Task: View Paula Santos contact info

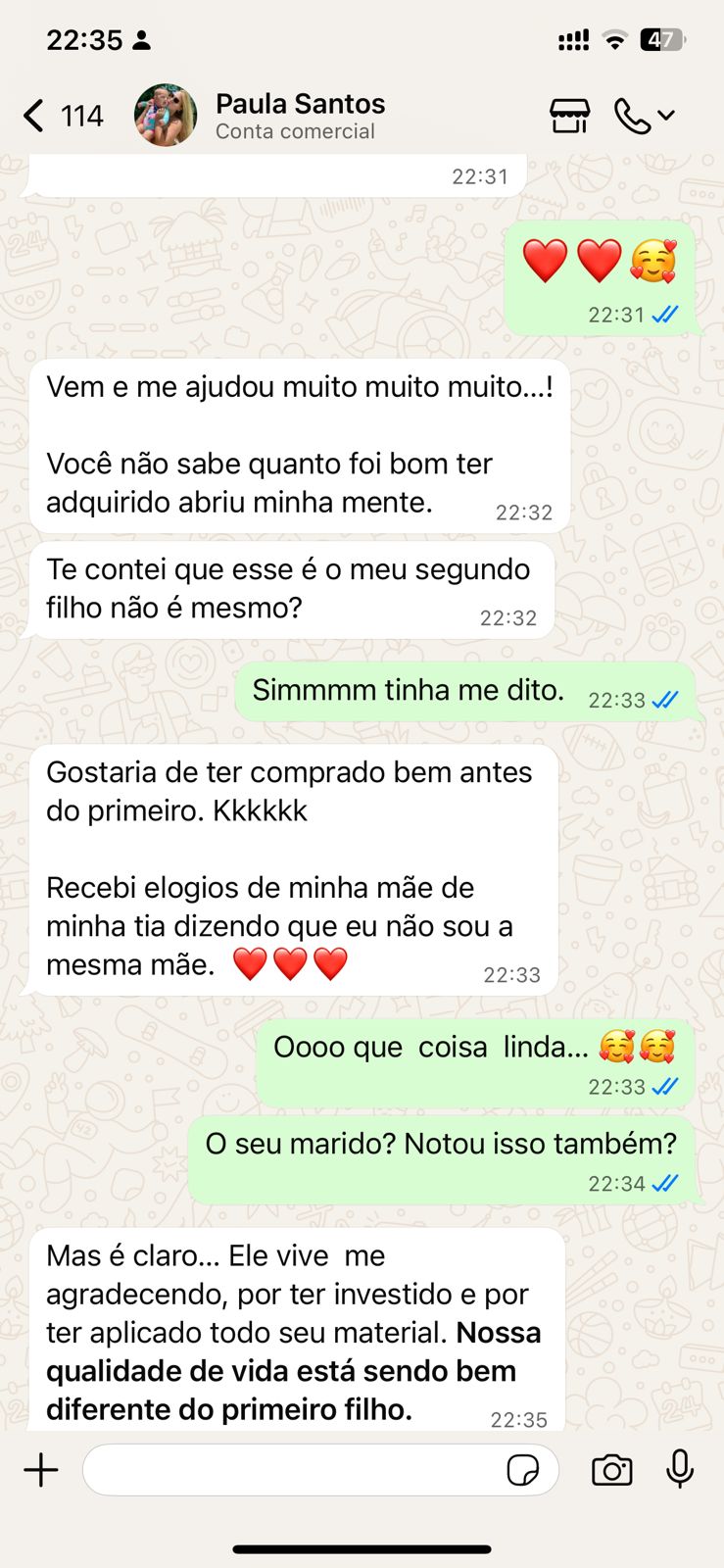Action: click(x=300, y=116)
